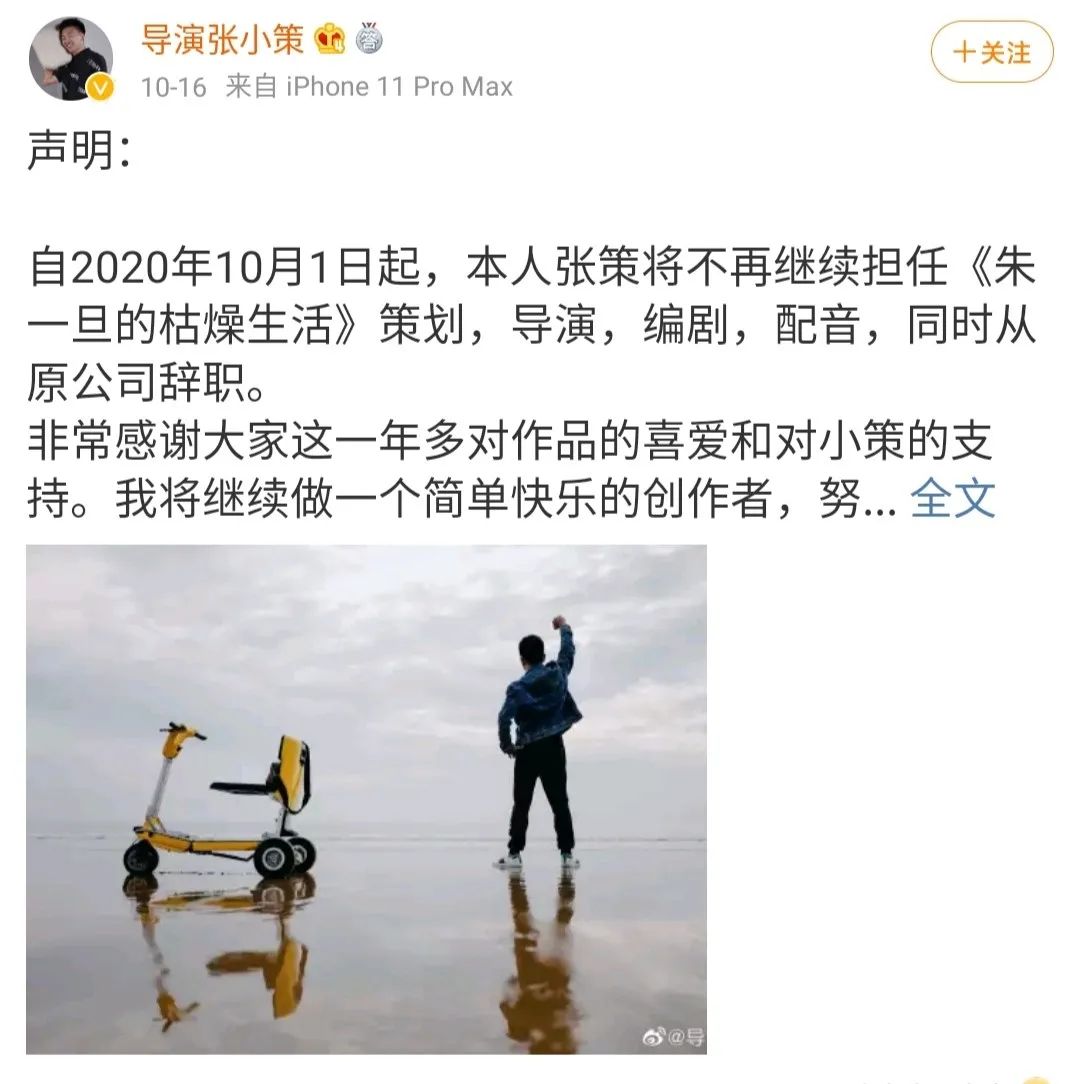Open 导演张小策's profile avatar
Viewport: 1080px width, 1084px height.
click(x=70, y=59)
